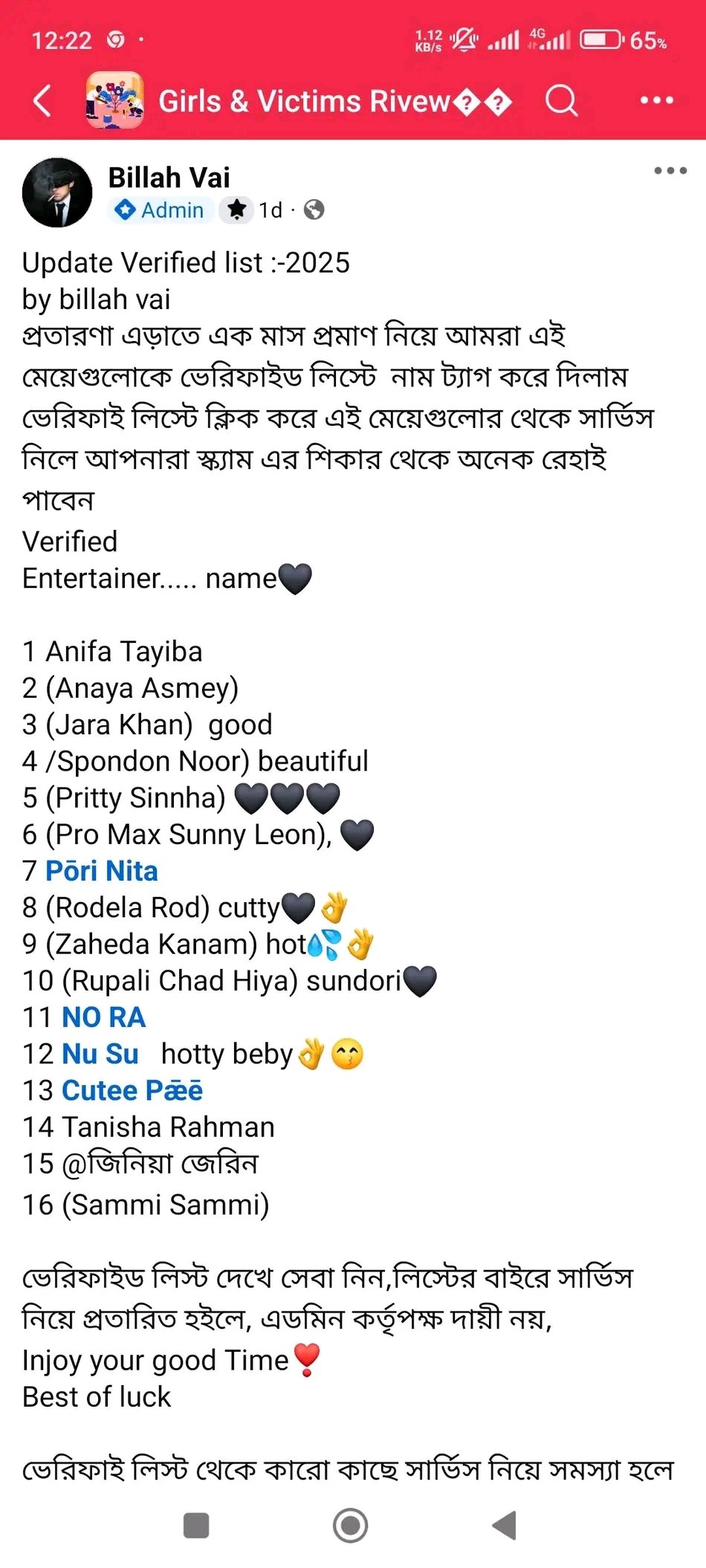Open the tagged profile Nu Su
The width and height of the screenshot is (706, 1568).
(100, 1054)
